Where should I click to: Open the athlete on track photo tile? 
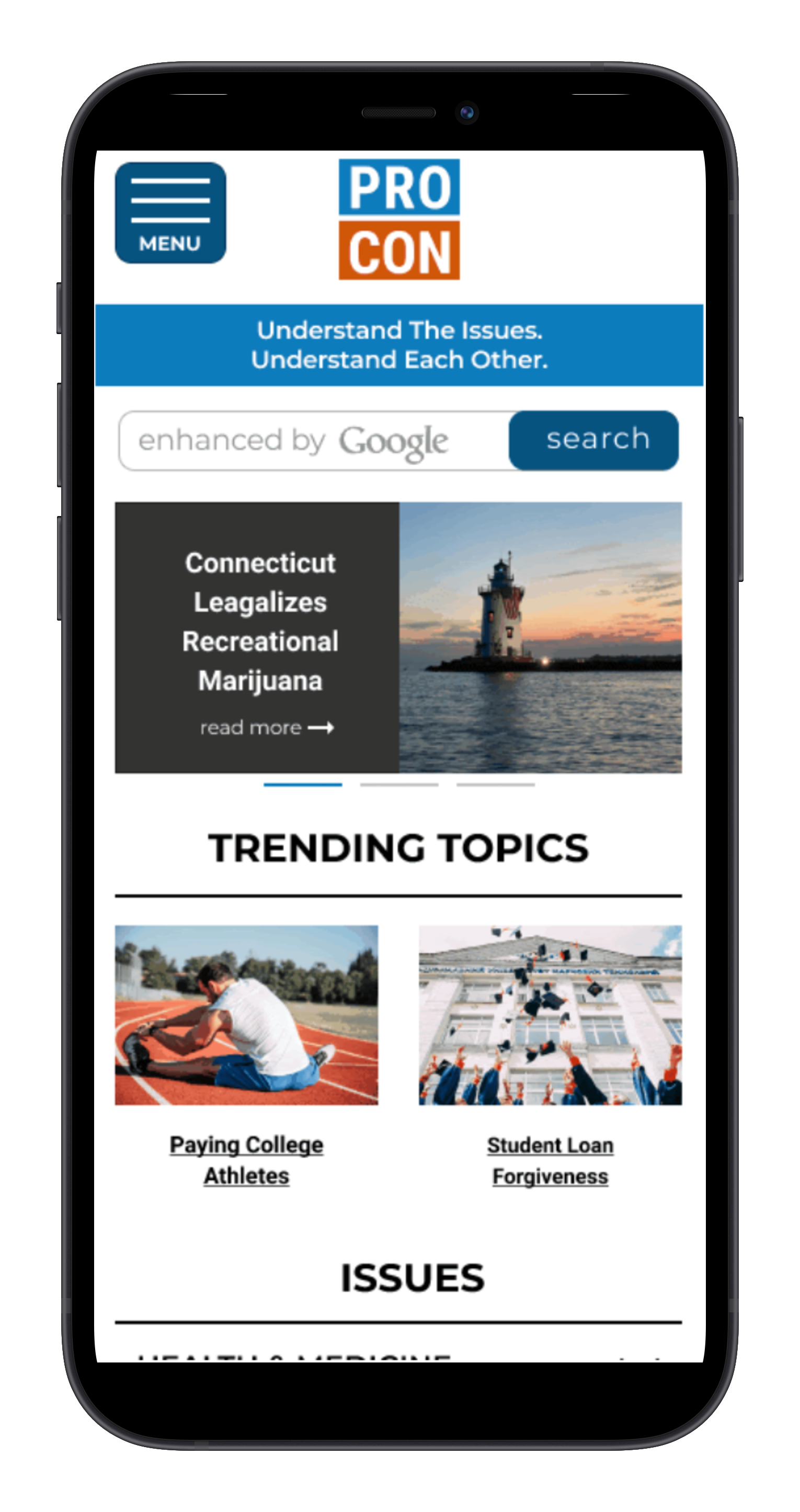point(246,1015)
